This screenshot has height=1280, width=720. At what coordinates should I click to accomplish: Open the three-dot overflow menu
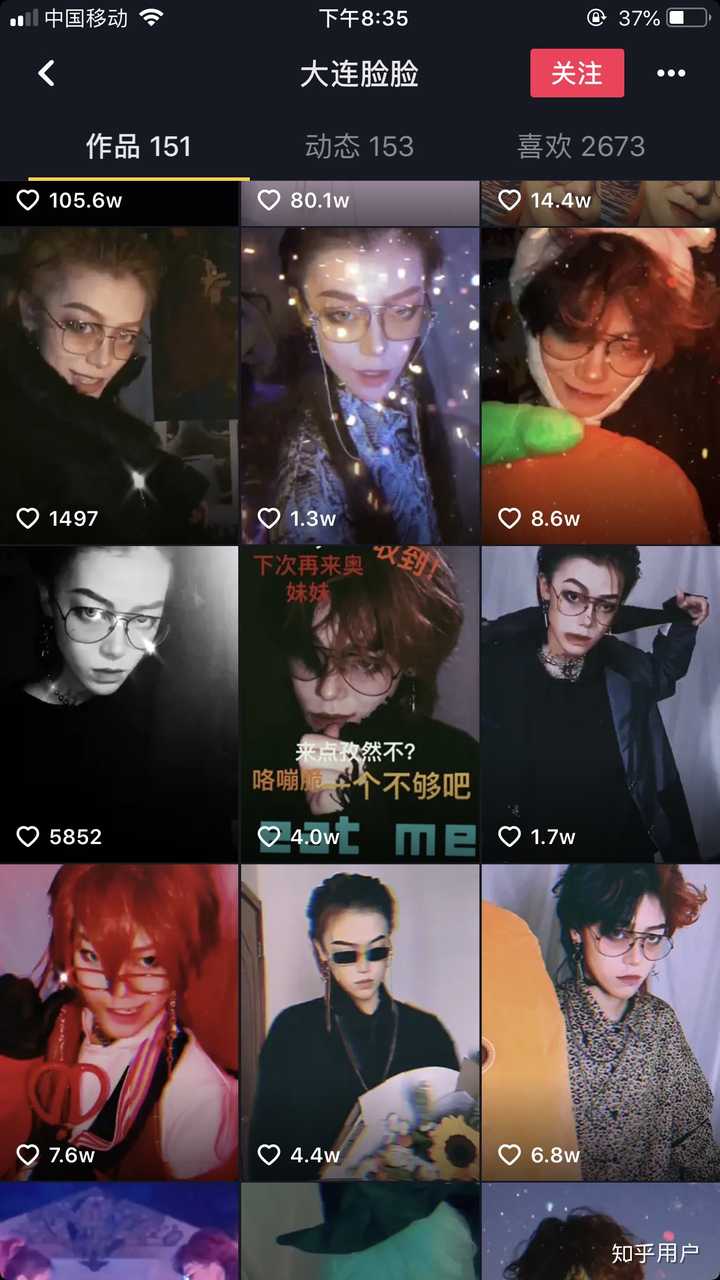point(671,73)
